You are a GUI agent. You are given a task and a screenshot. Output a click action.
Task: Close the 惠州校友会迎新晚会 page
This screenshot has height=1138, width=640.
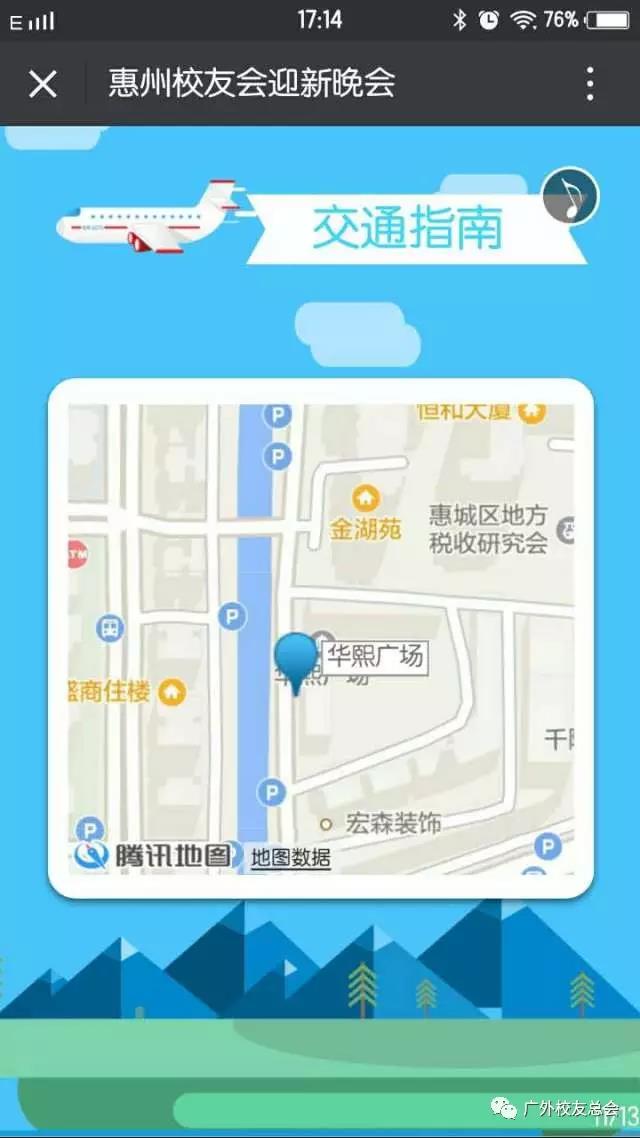pos(43,84)
